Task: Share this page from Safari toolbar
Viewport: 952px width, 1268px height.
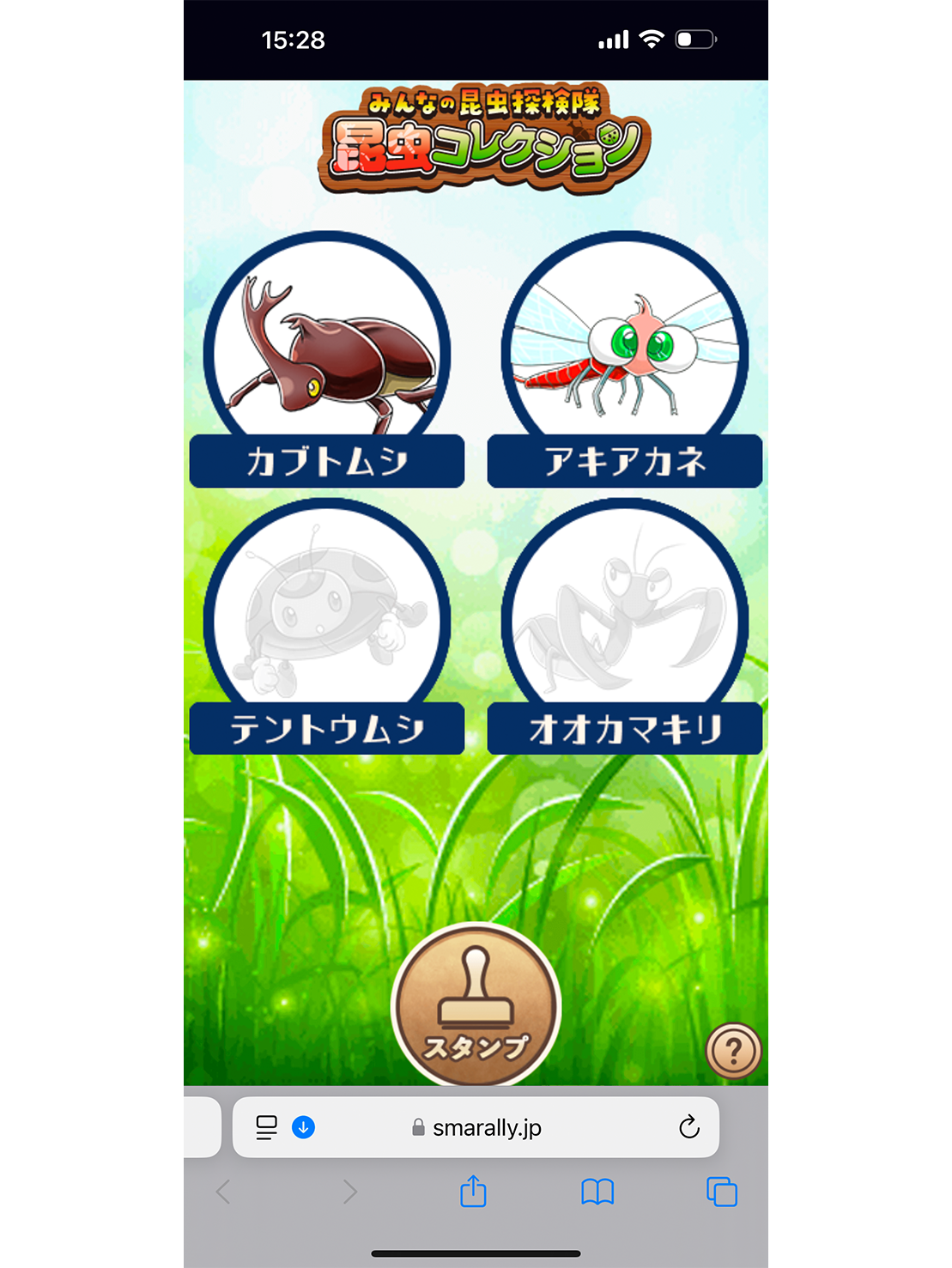Action: coord(473,1192)
